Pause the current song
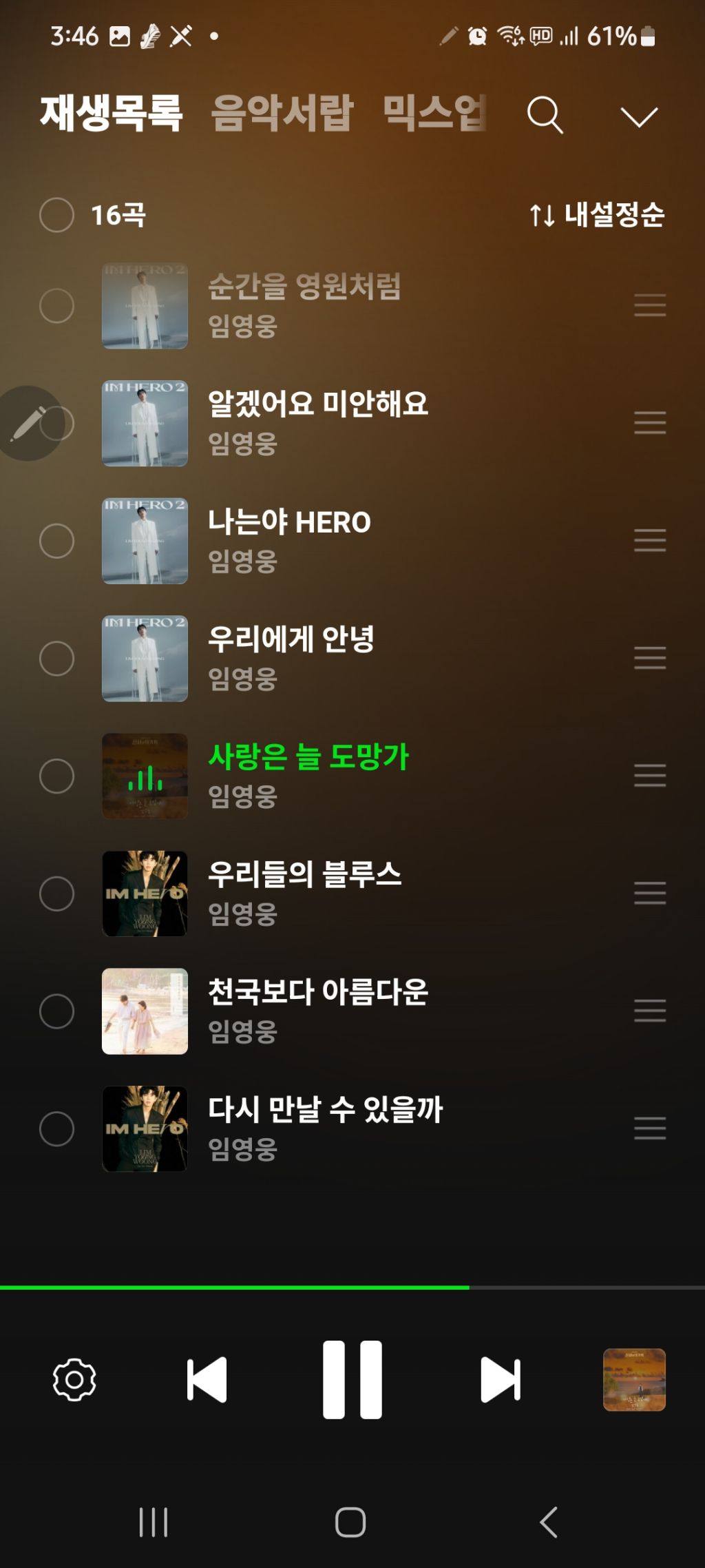 click(x=352, y=1380)
